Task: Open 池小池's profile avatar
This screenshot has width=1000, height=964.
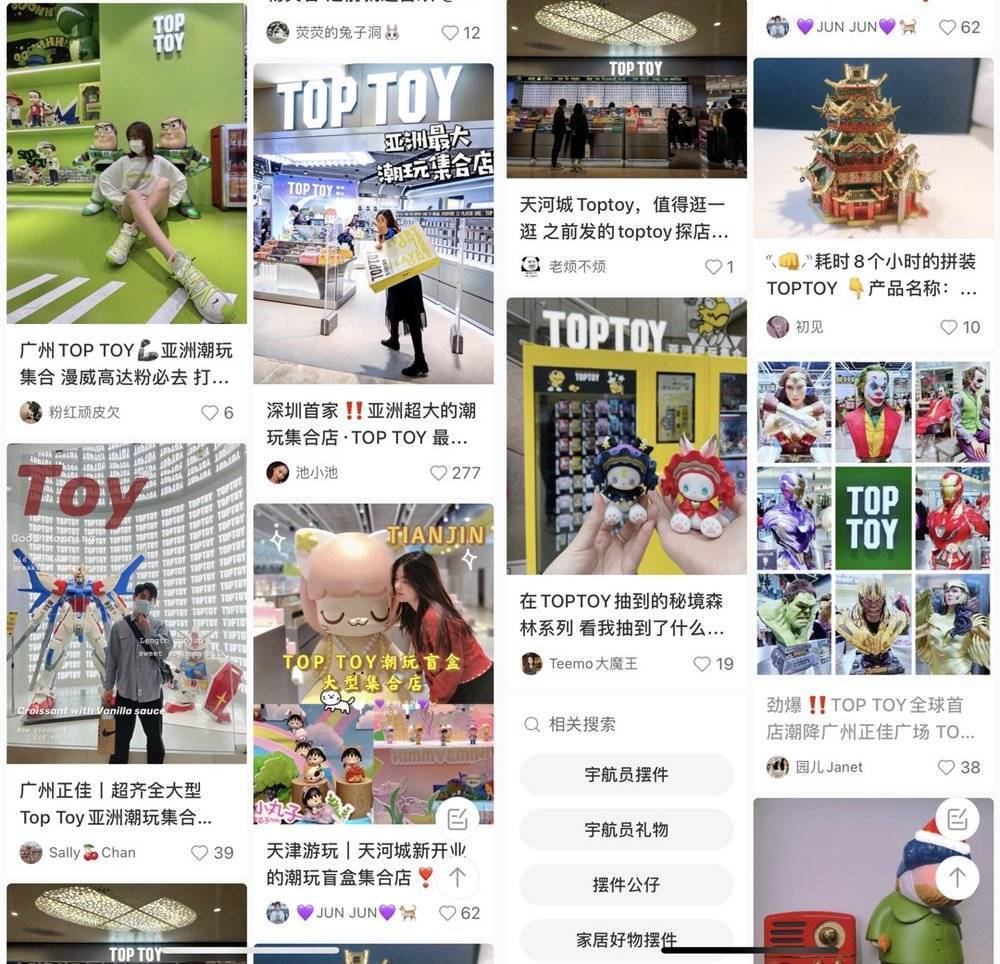Action: (277, 473)
